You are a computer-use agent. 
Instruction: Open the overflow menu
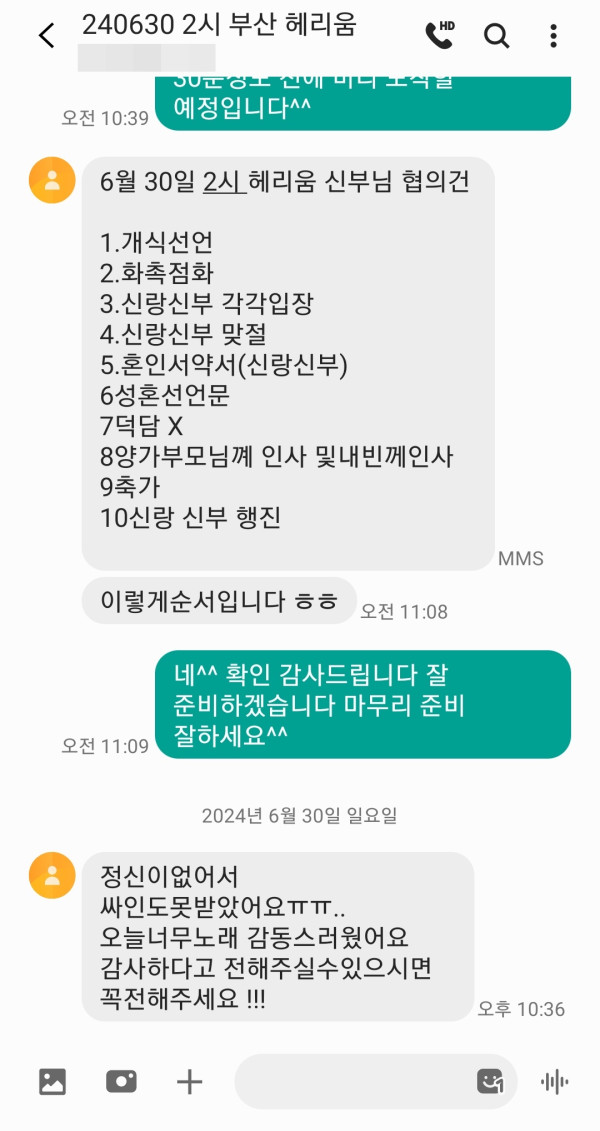coord(553,36)
